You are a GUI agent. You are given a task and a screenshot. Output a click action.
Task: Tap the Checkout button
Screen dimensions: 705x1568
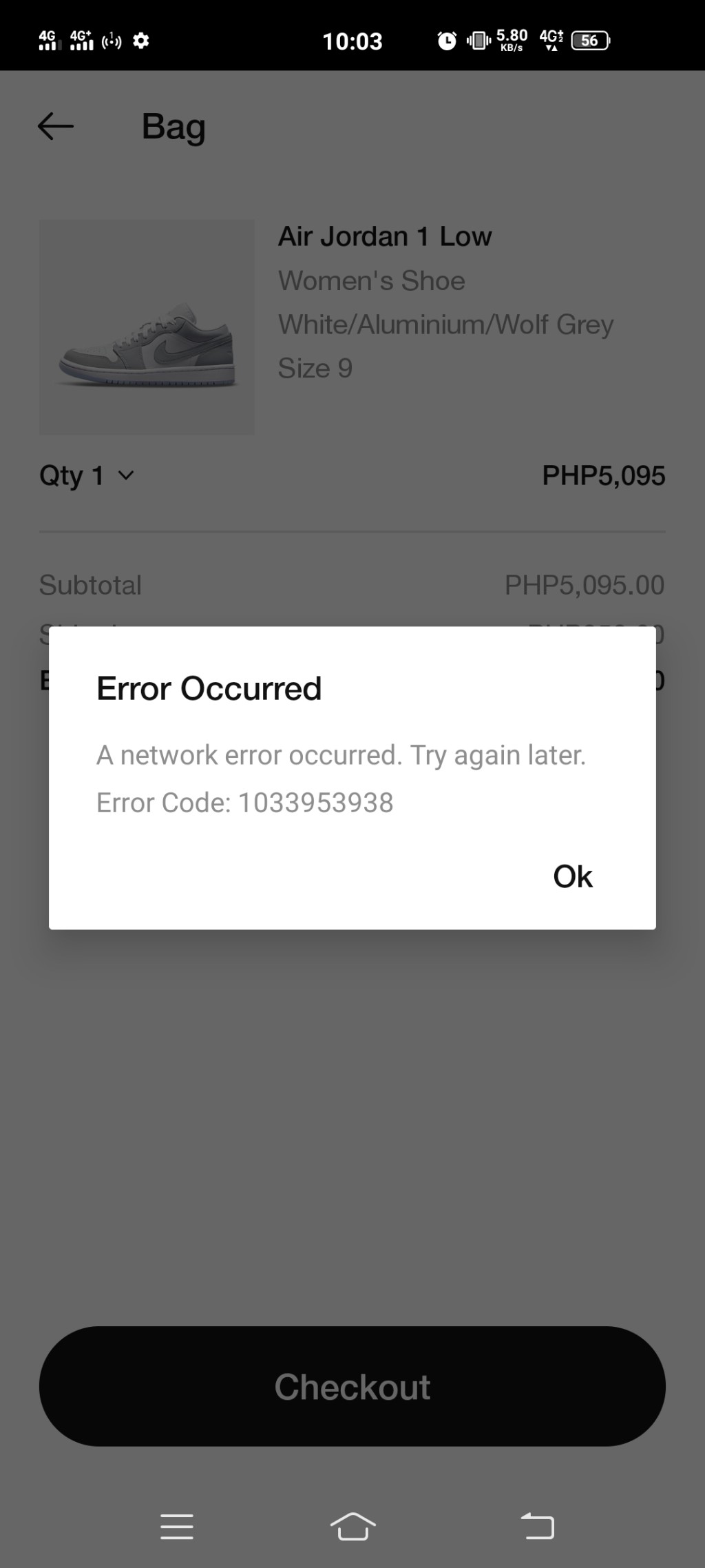coord(352,1386)
